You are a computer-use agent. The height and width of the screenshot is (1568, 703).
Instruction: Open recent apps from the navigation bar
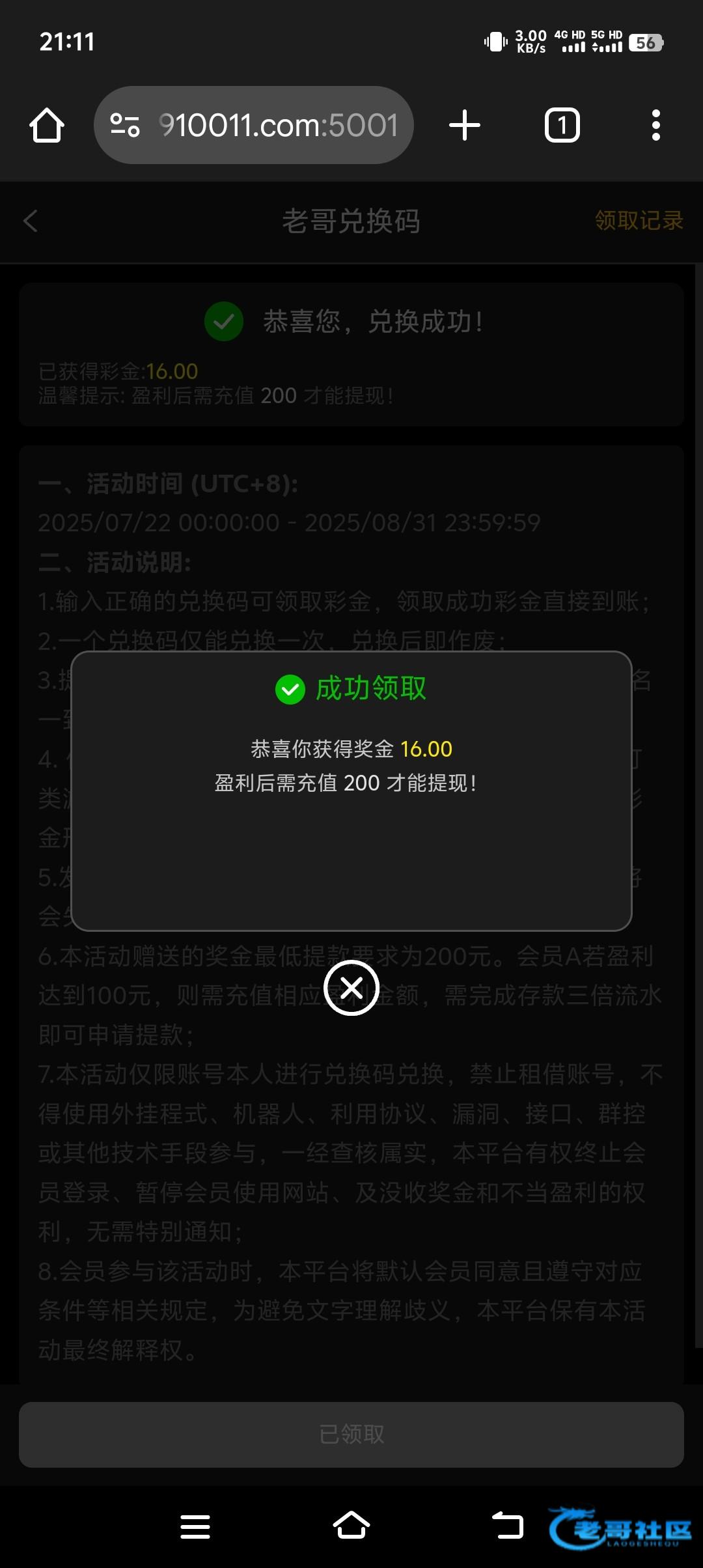pos(195,1526)
